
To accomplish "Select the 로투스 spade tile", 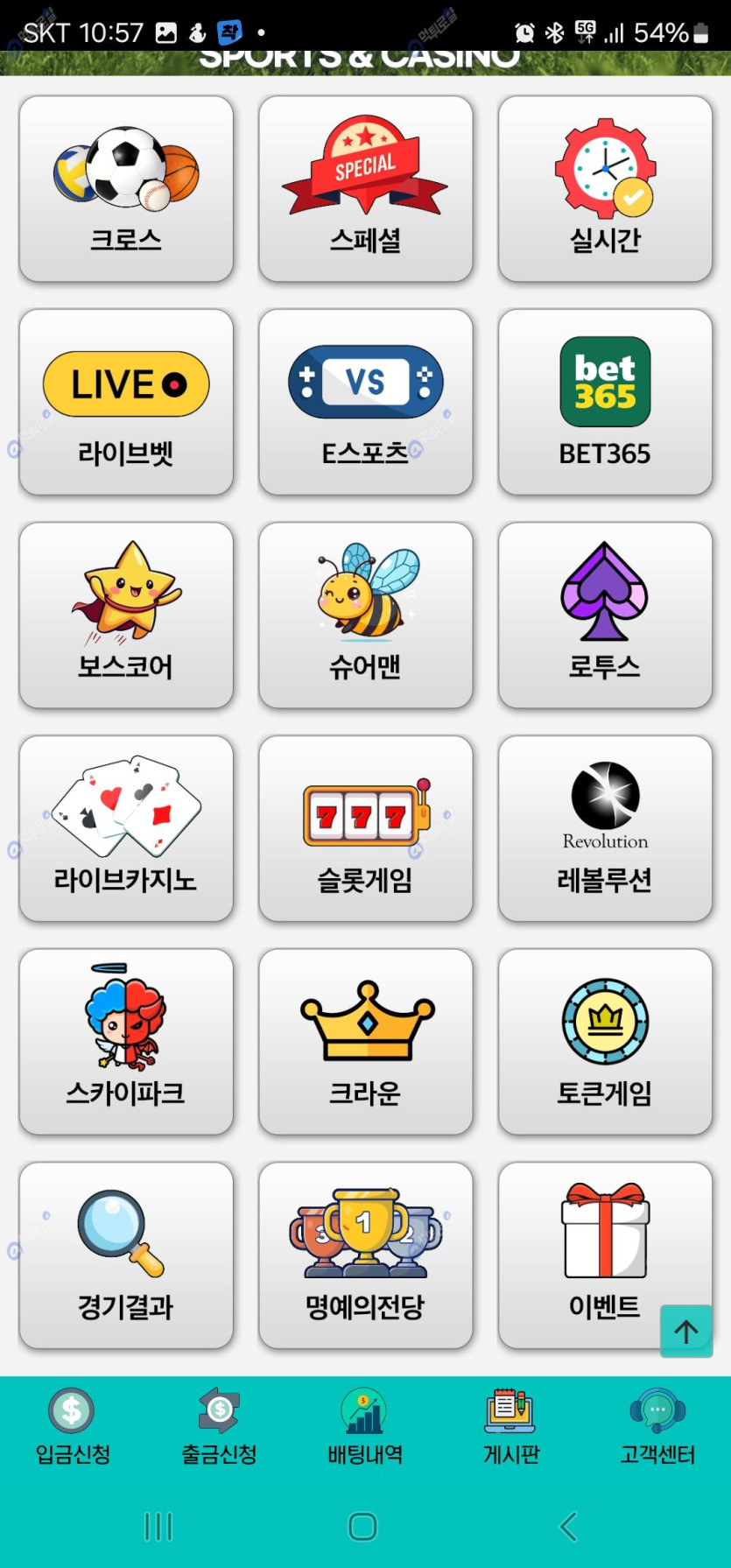I will coord(605,615).
